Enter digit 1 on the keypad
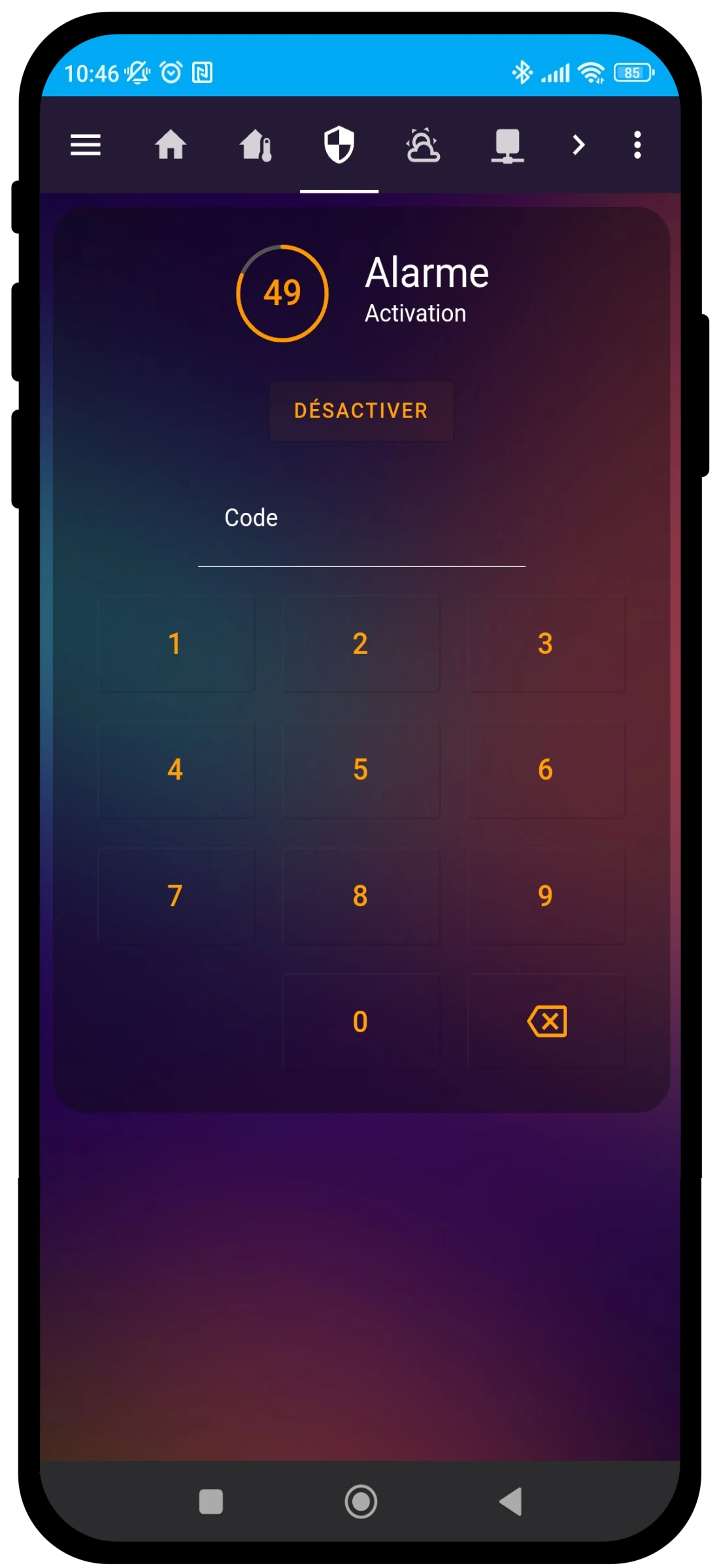 click(x=175, y=644)
